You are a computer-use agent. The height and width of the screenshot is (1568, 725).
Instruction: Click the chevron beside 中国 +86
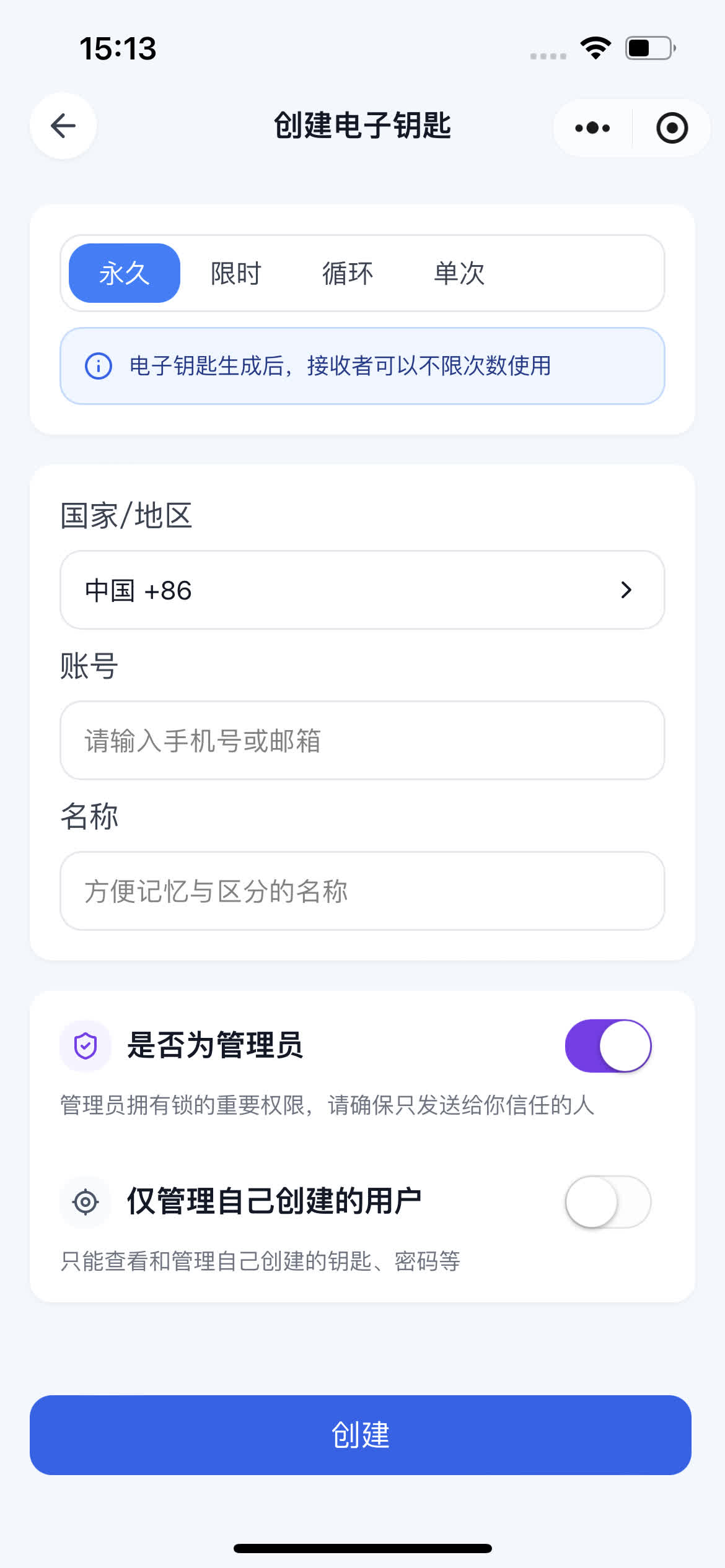coord(626,590)
